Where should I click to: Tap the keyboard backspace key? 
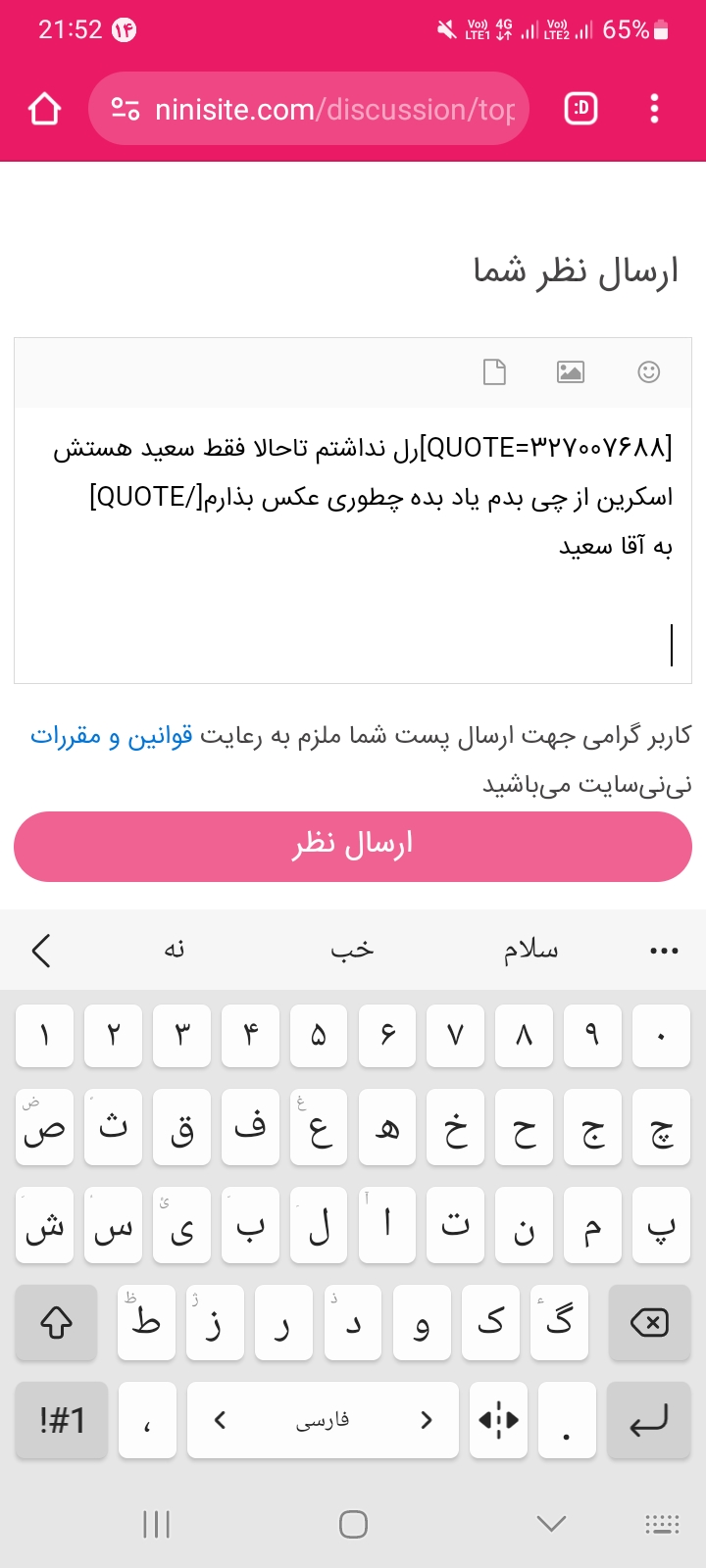tap(648, 1323)
